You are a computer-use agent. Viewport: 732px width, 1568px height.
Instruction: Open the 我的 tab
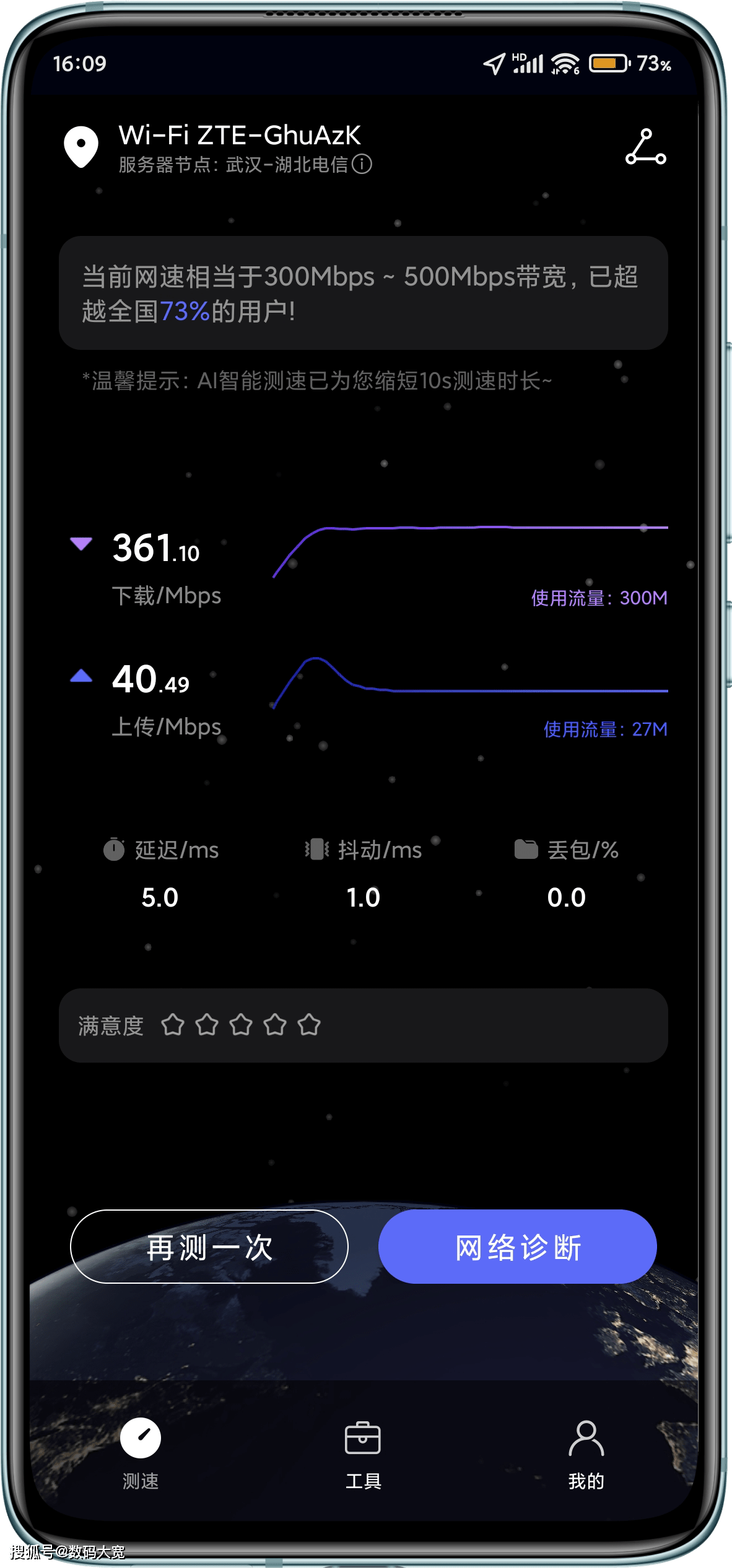pos(586,1452)
